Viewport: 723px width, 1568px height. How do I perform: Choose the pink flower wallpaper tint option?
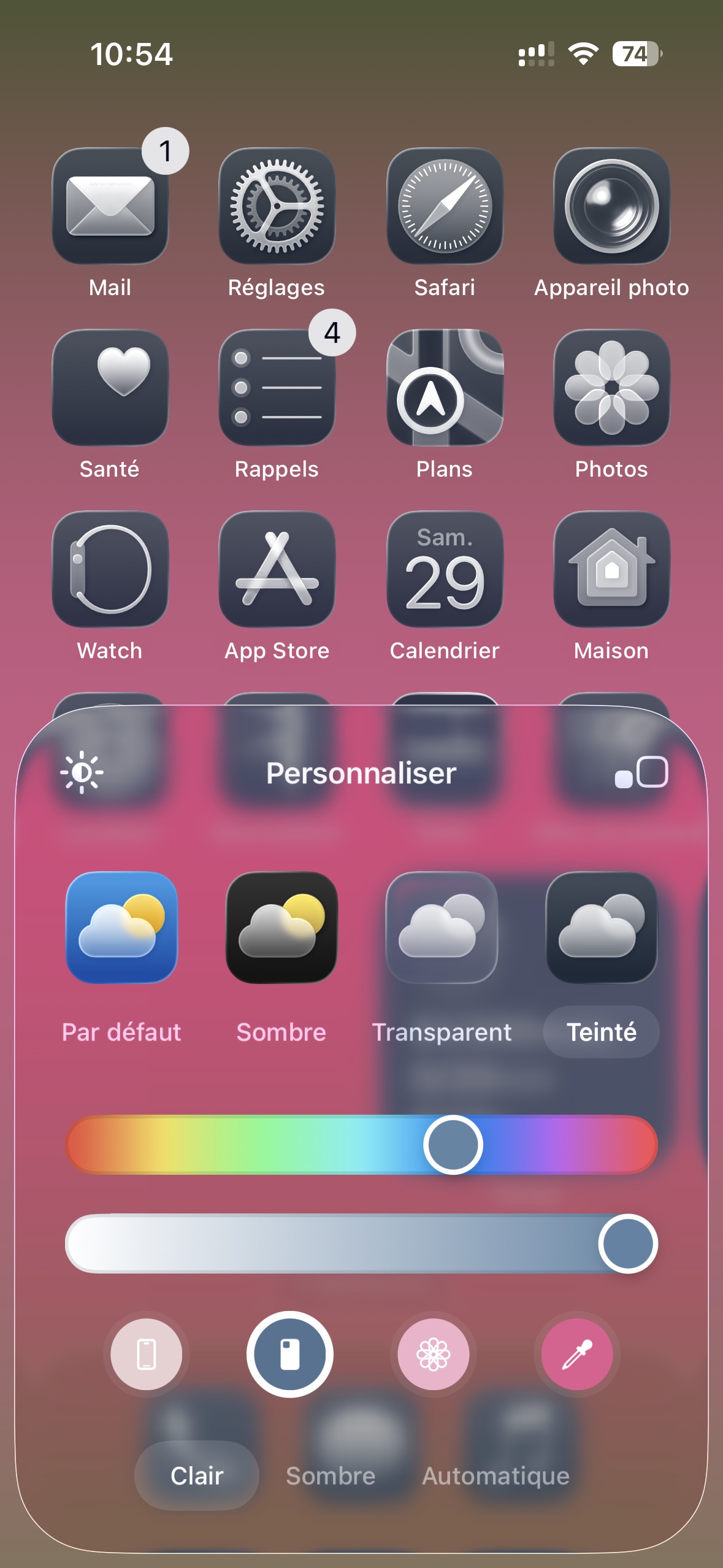[434, 1354]
